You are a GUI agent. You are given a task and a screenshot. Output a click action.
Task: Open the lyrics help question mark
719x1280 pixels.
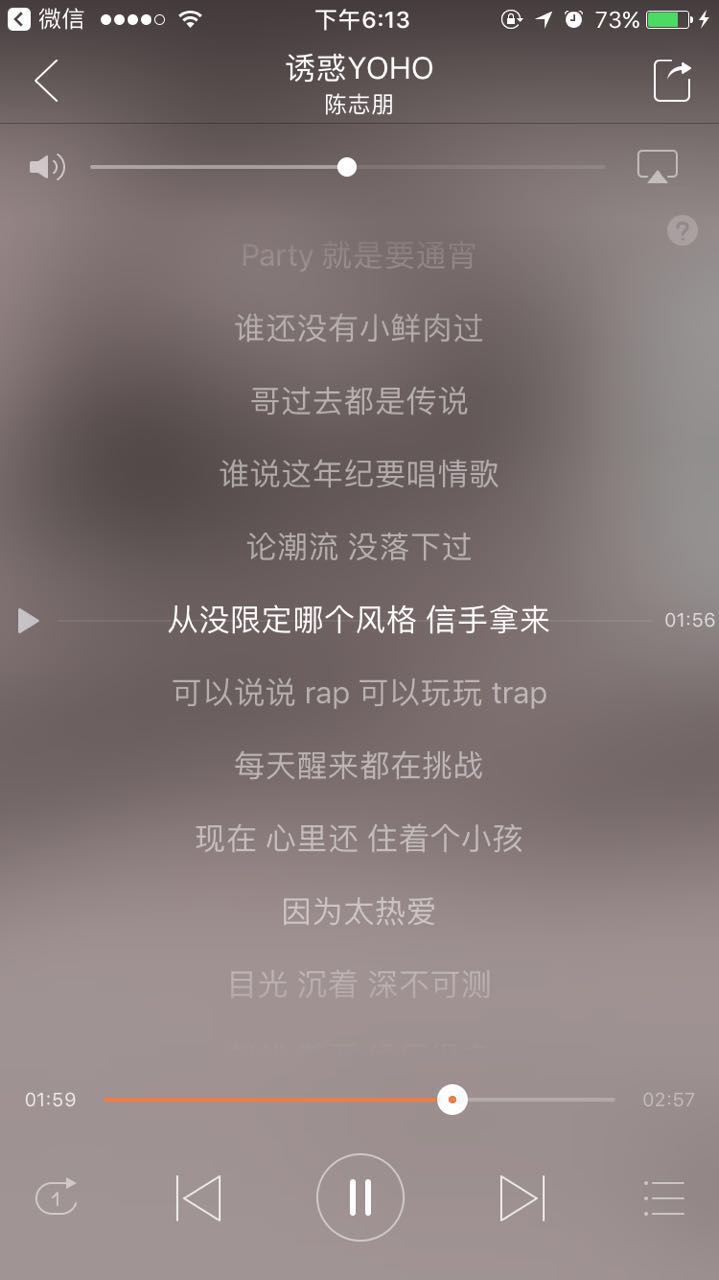(682, 231)
